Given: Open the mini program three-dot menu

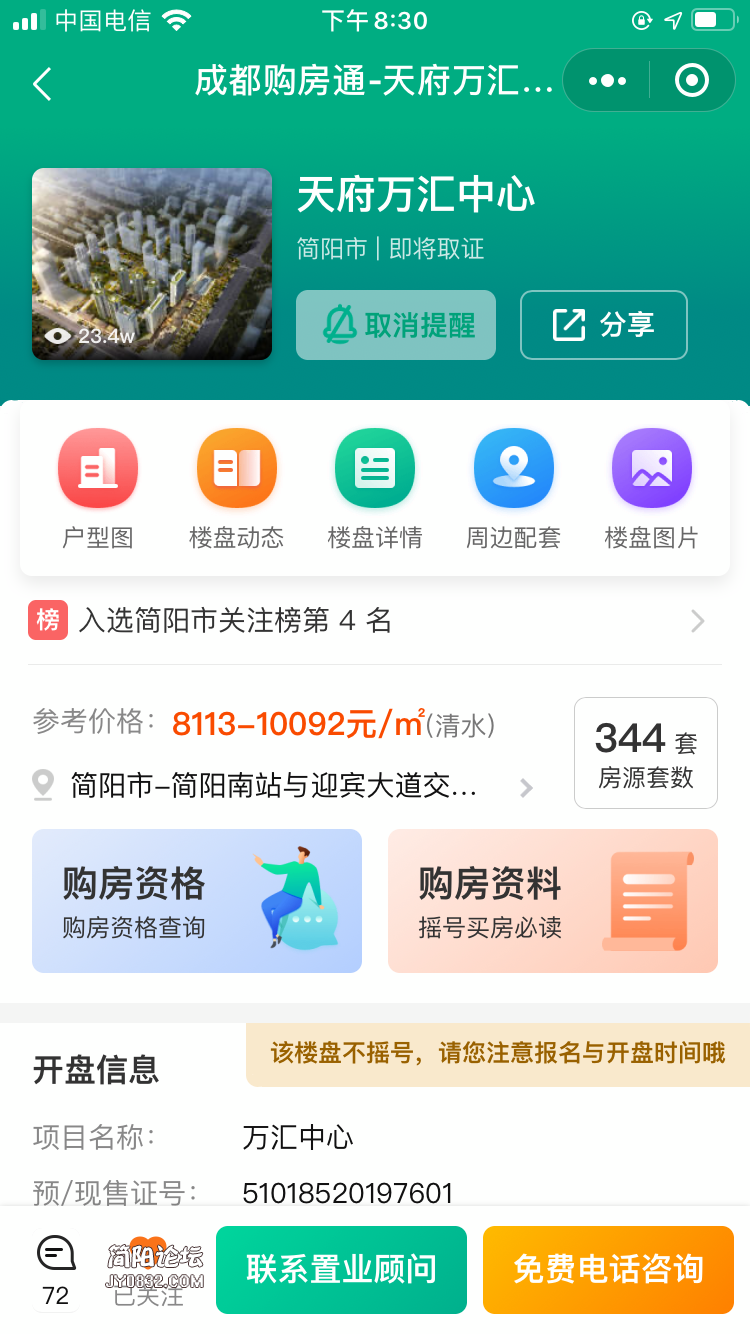Looking at the screenshot, I should point(607,81).
